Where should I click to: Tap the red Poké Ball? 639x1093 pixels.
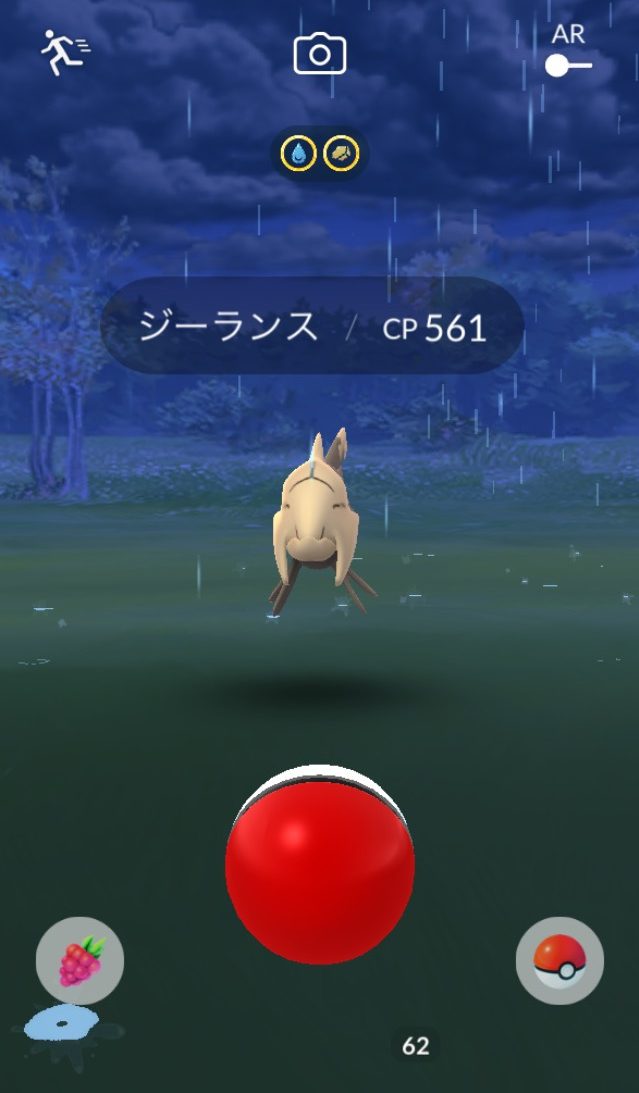click(320, 865)
